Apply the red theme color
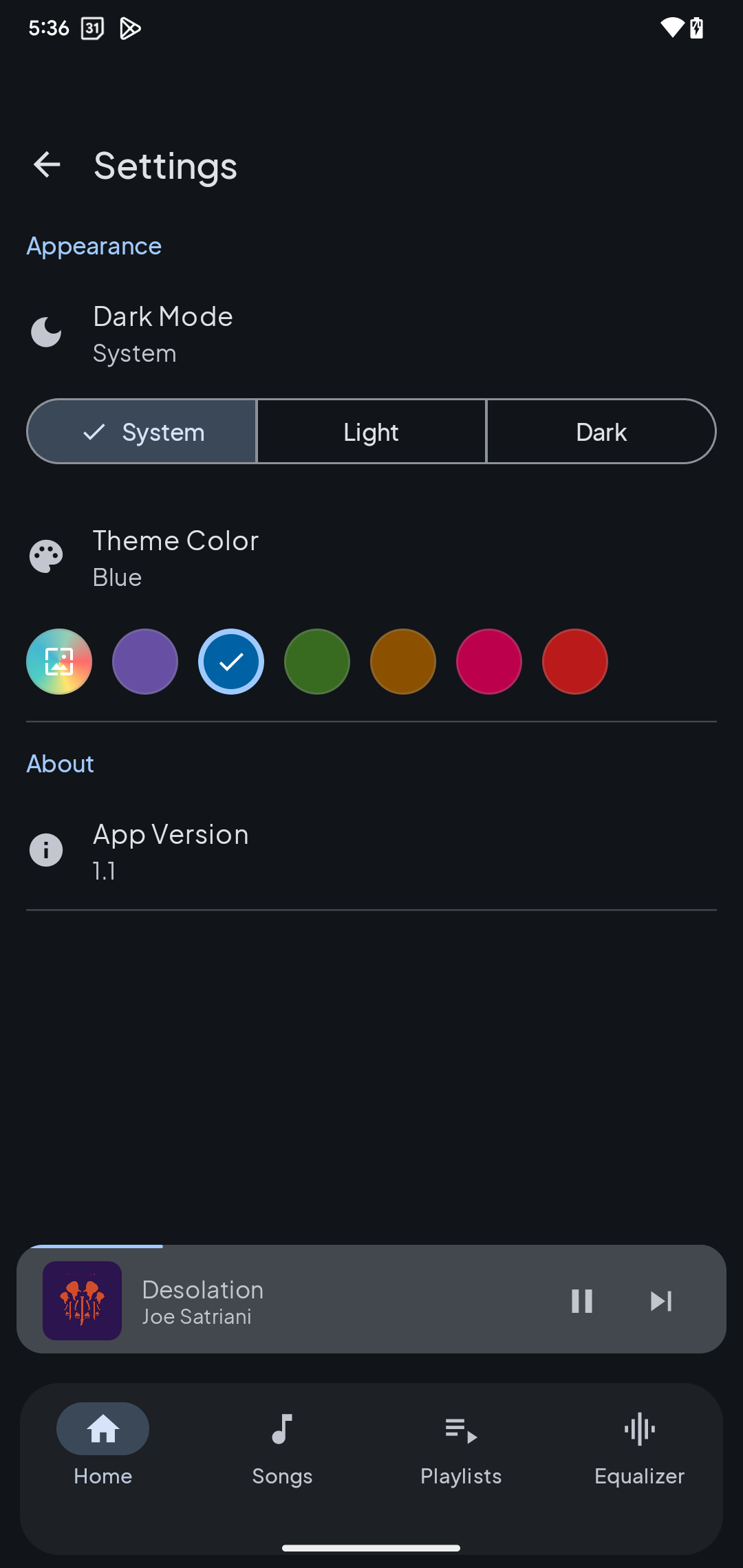Screen dimensions: 743x1568 575,662
